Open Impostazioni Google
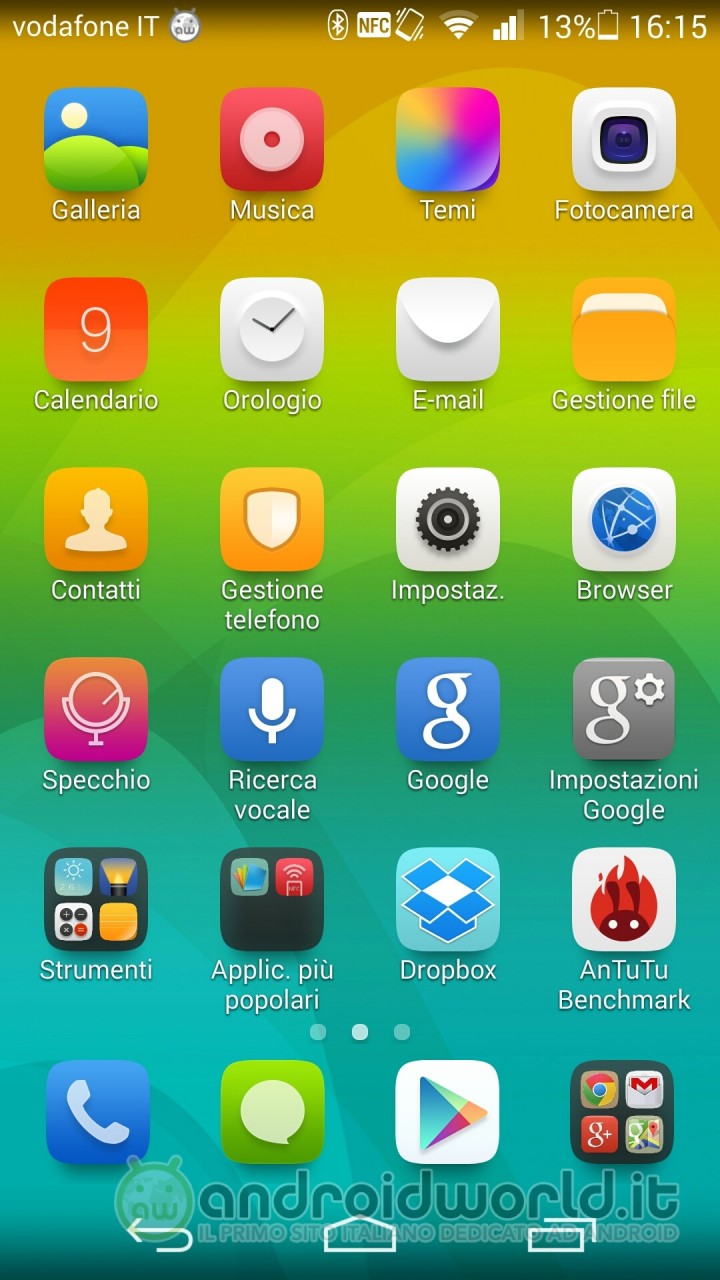The image size is (720, 1280). [x=623, y=710]
